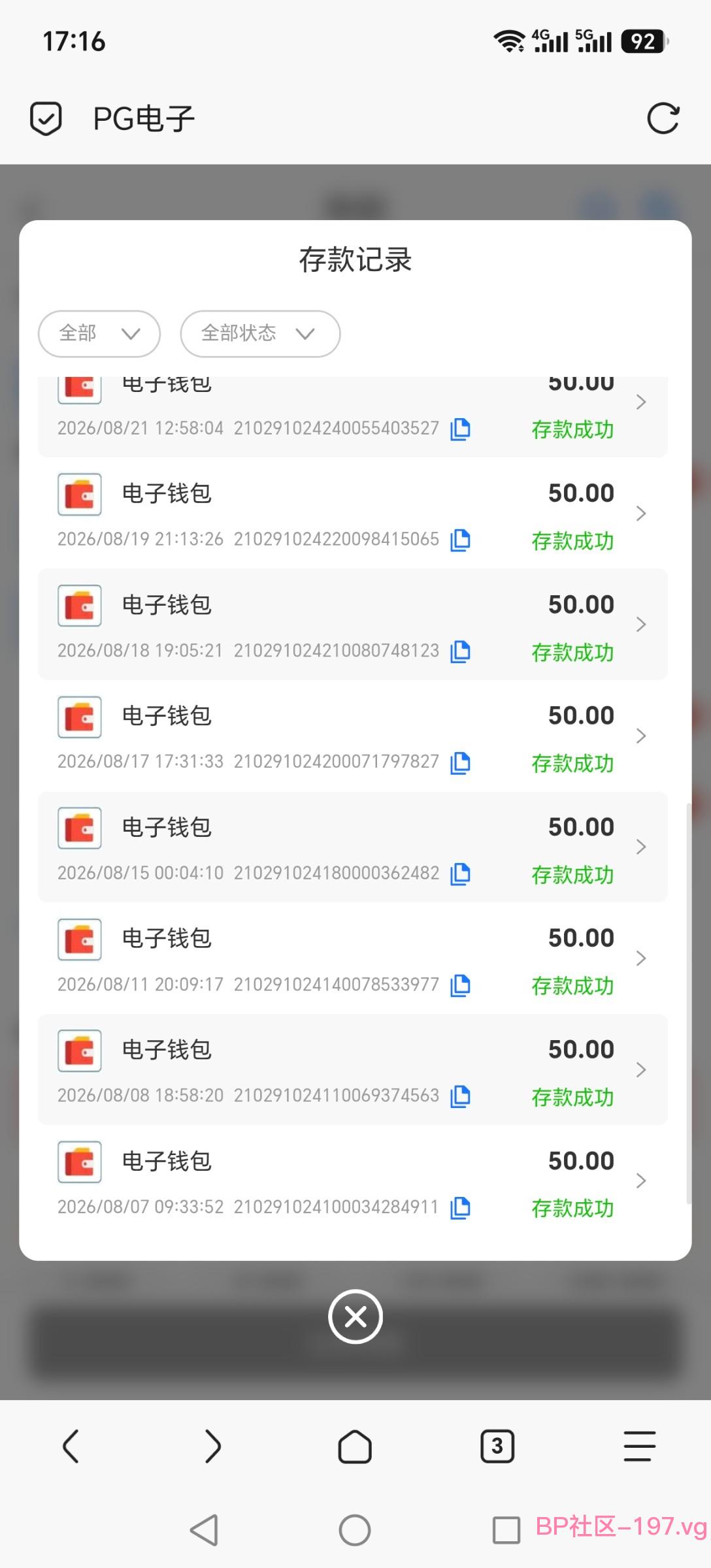711x1568 pixels.
Task: Go to the system home screen
Action: click(x=355, y=1530)
